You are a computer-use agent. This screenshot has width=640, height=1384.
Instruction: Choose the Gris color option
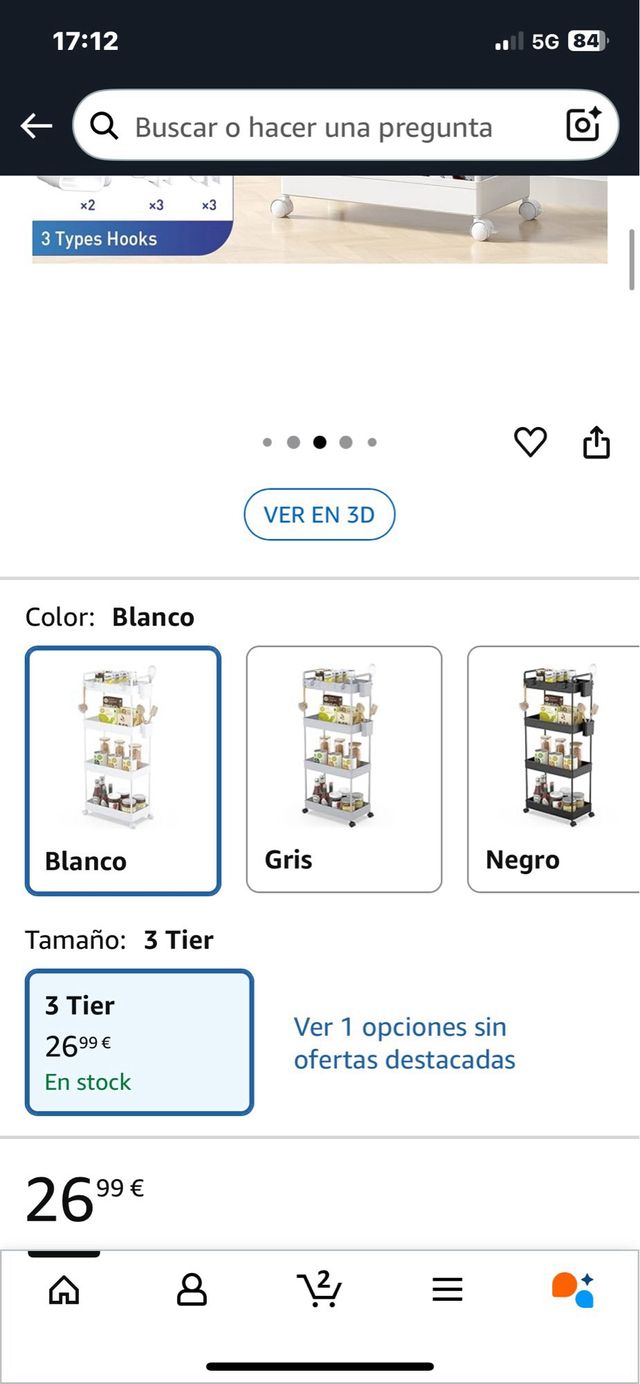(344, 769)
